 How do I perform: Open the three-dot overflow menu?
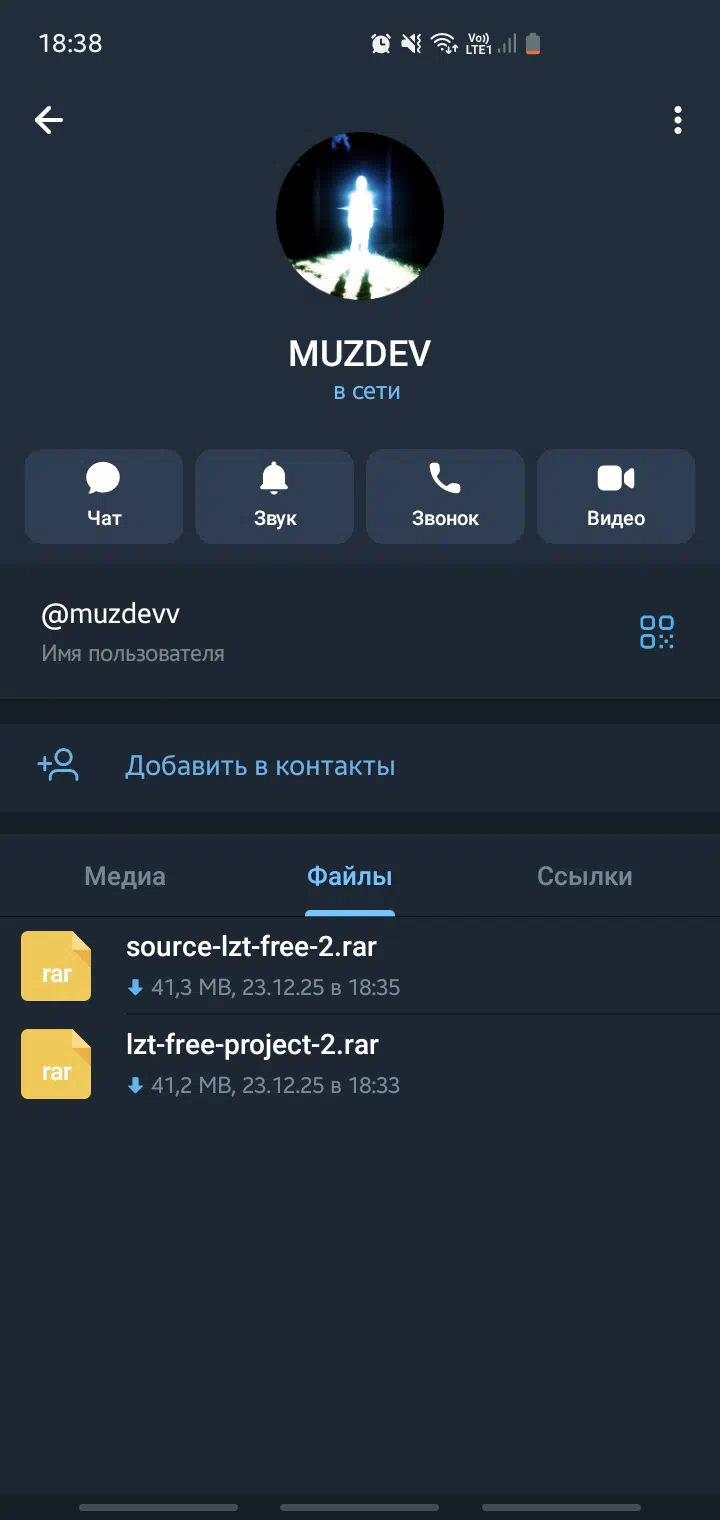[x=678, y=120]
